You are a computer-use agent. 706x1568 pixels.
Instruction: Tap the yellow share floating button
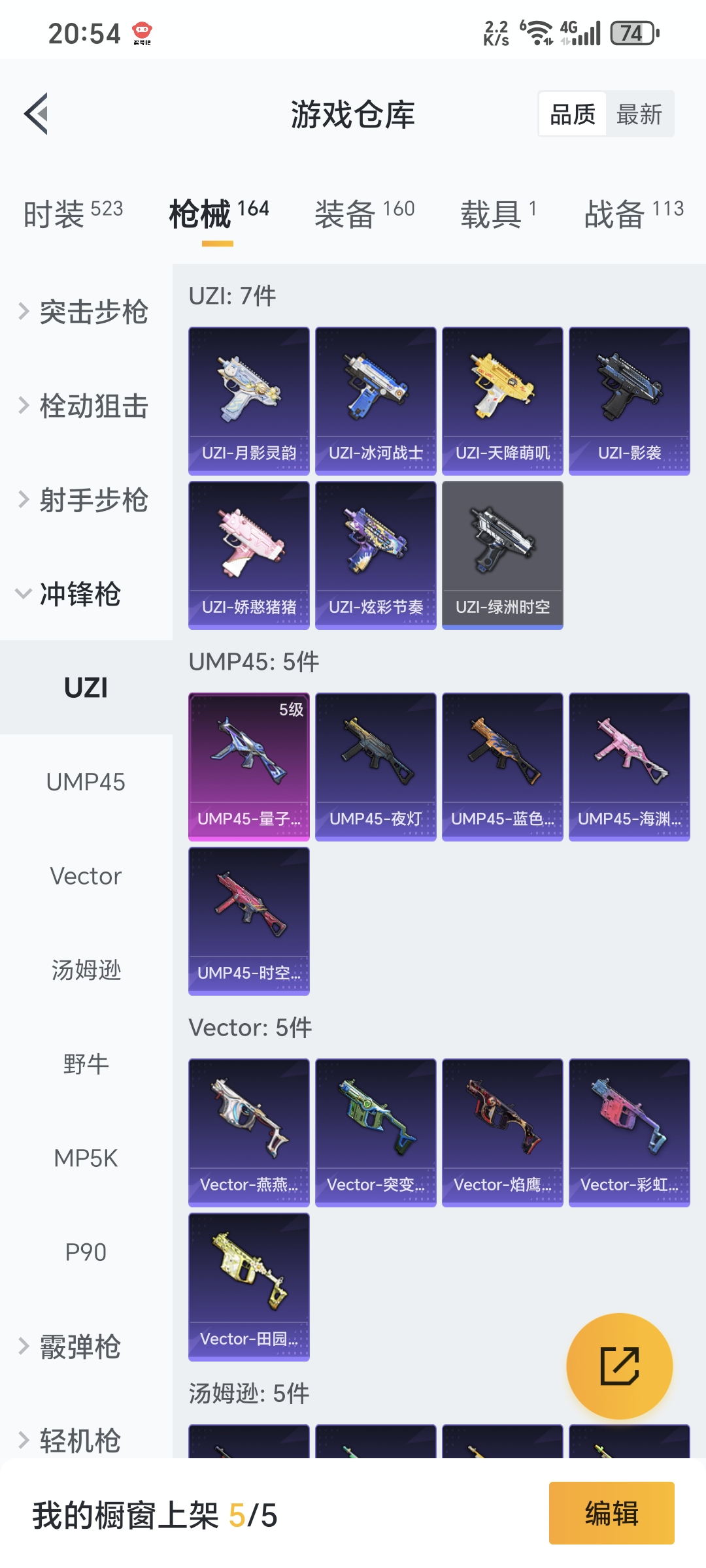coord(619,1365)
